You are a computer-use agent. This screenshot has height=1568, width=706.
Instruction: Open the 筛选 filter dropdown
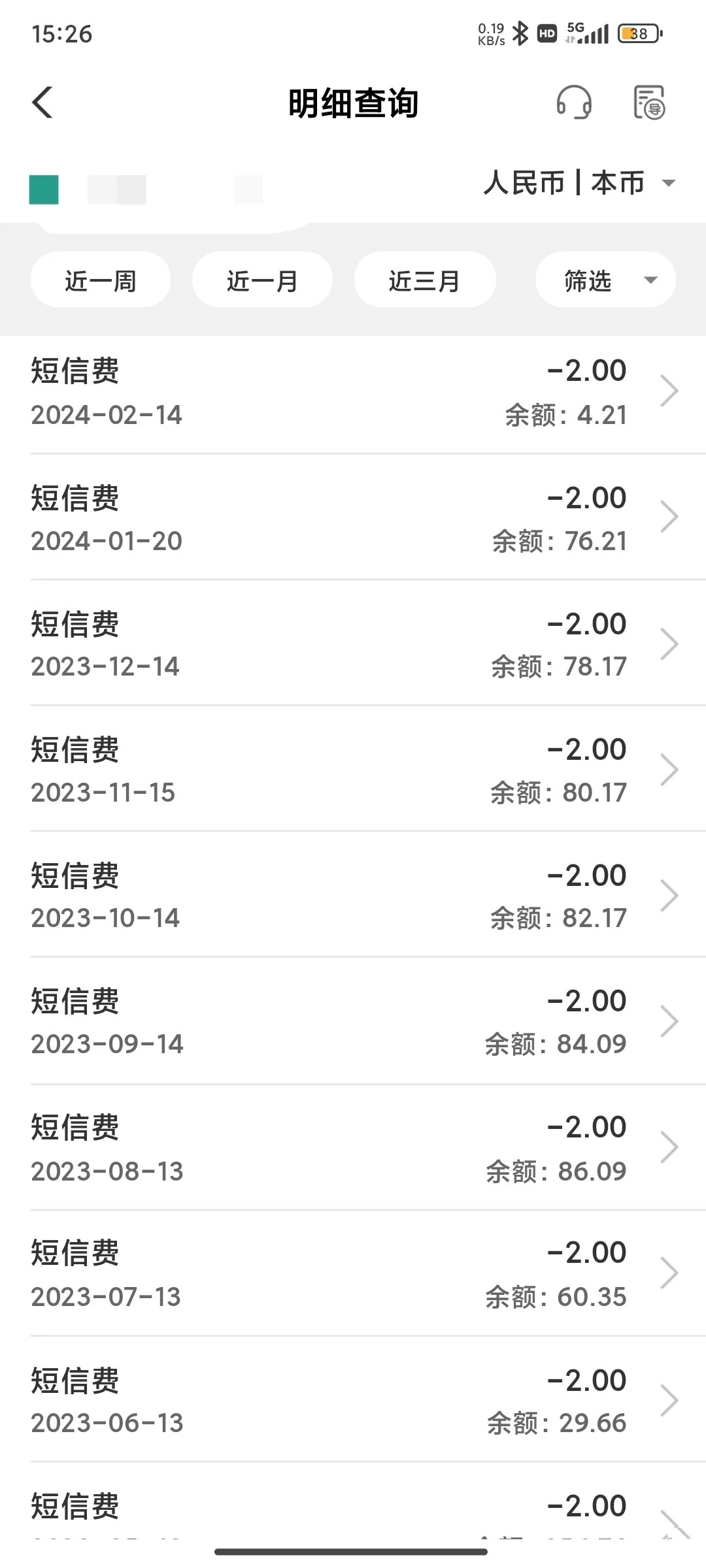click(x=605, y=280)
